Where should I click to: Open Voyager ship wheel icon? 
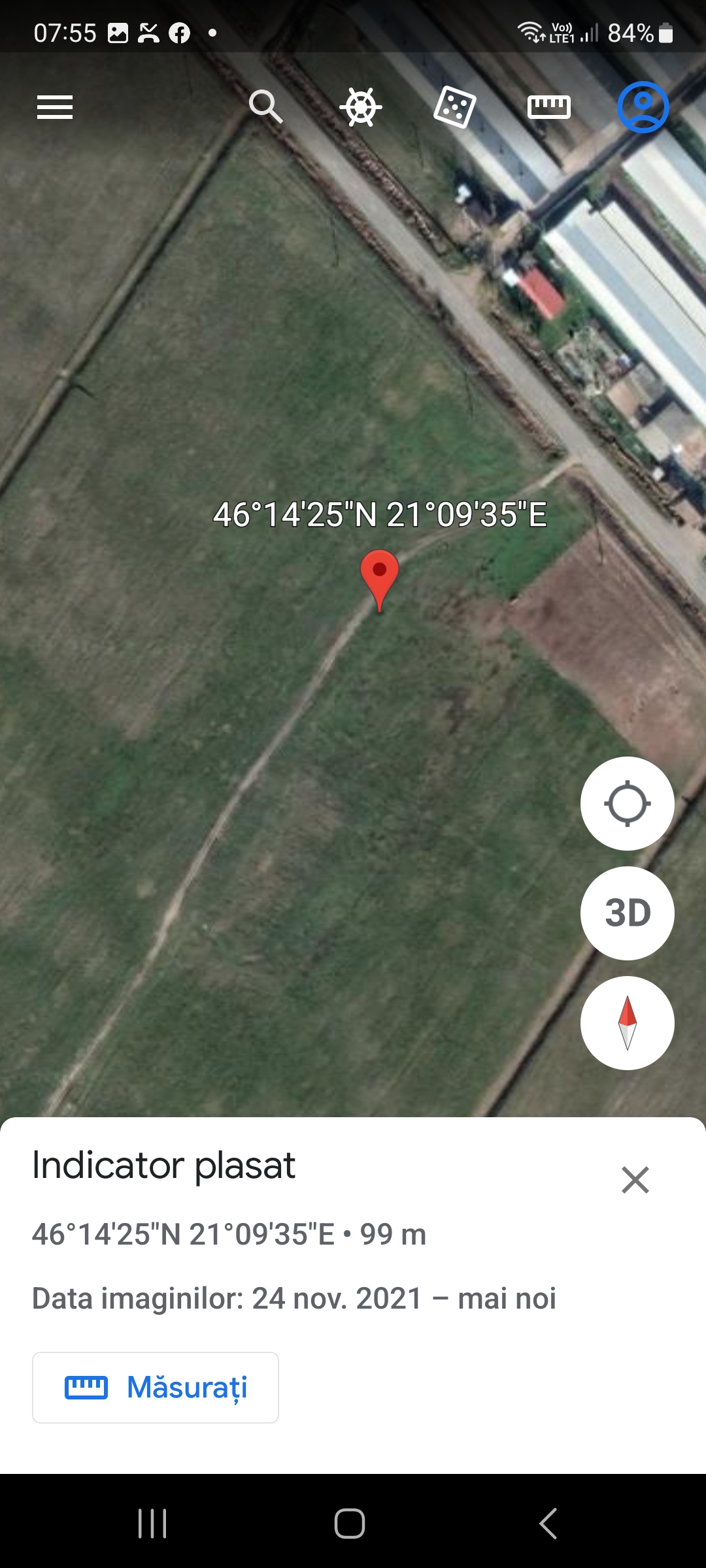coord(361,107)
